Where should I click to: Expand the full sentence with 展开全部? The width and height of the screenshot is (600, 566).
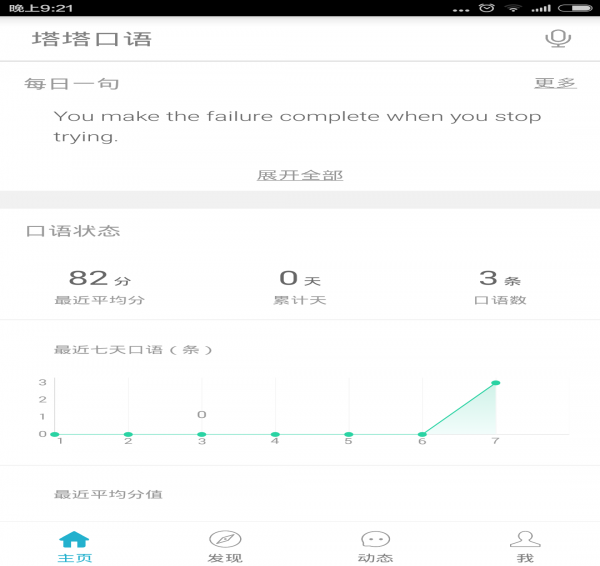300,175
